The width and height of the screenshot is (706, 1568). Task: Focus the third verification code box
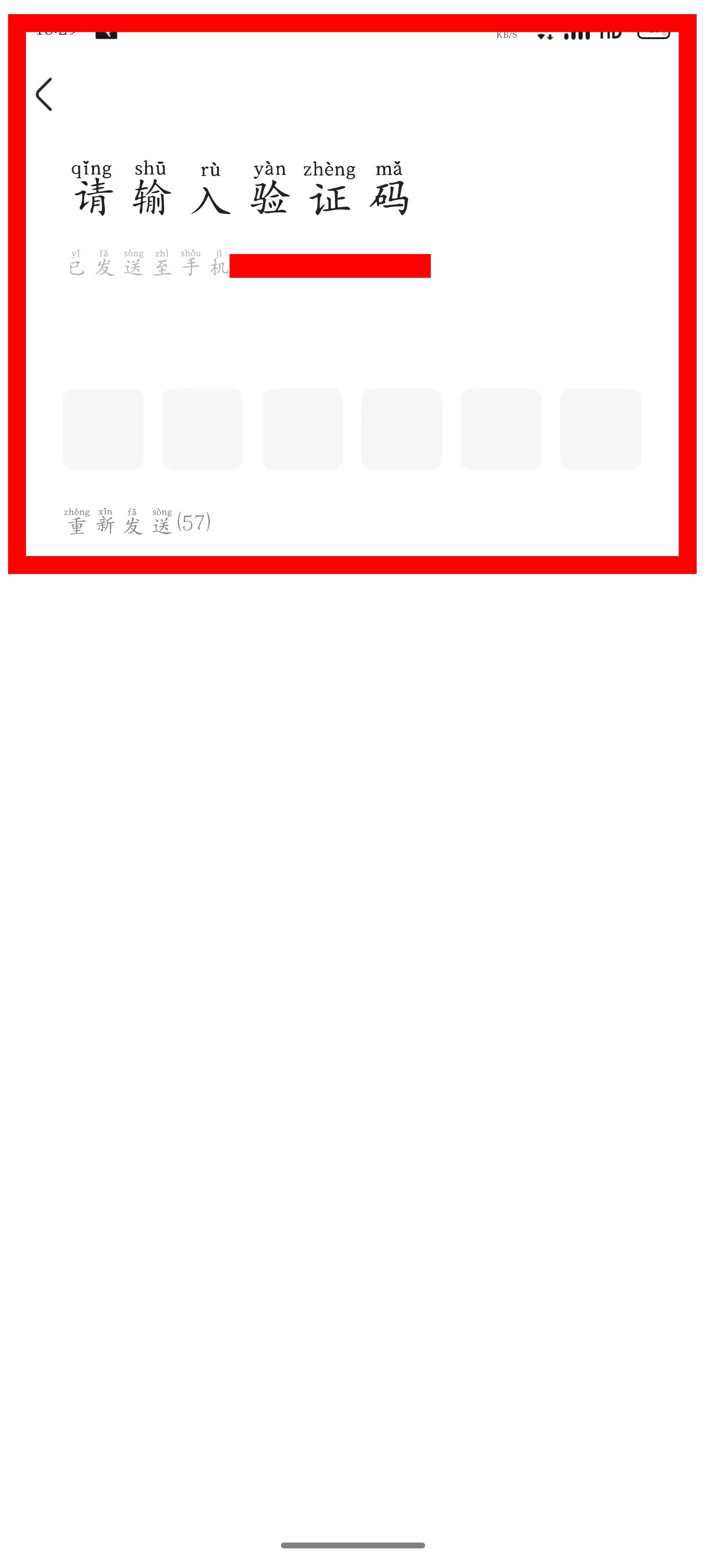pyautogui.click(x=302, y=429)
